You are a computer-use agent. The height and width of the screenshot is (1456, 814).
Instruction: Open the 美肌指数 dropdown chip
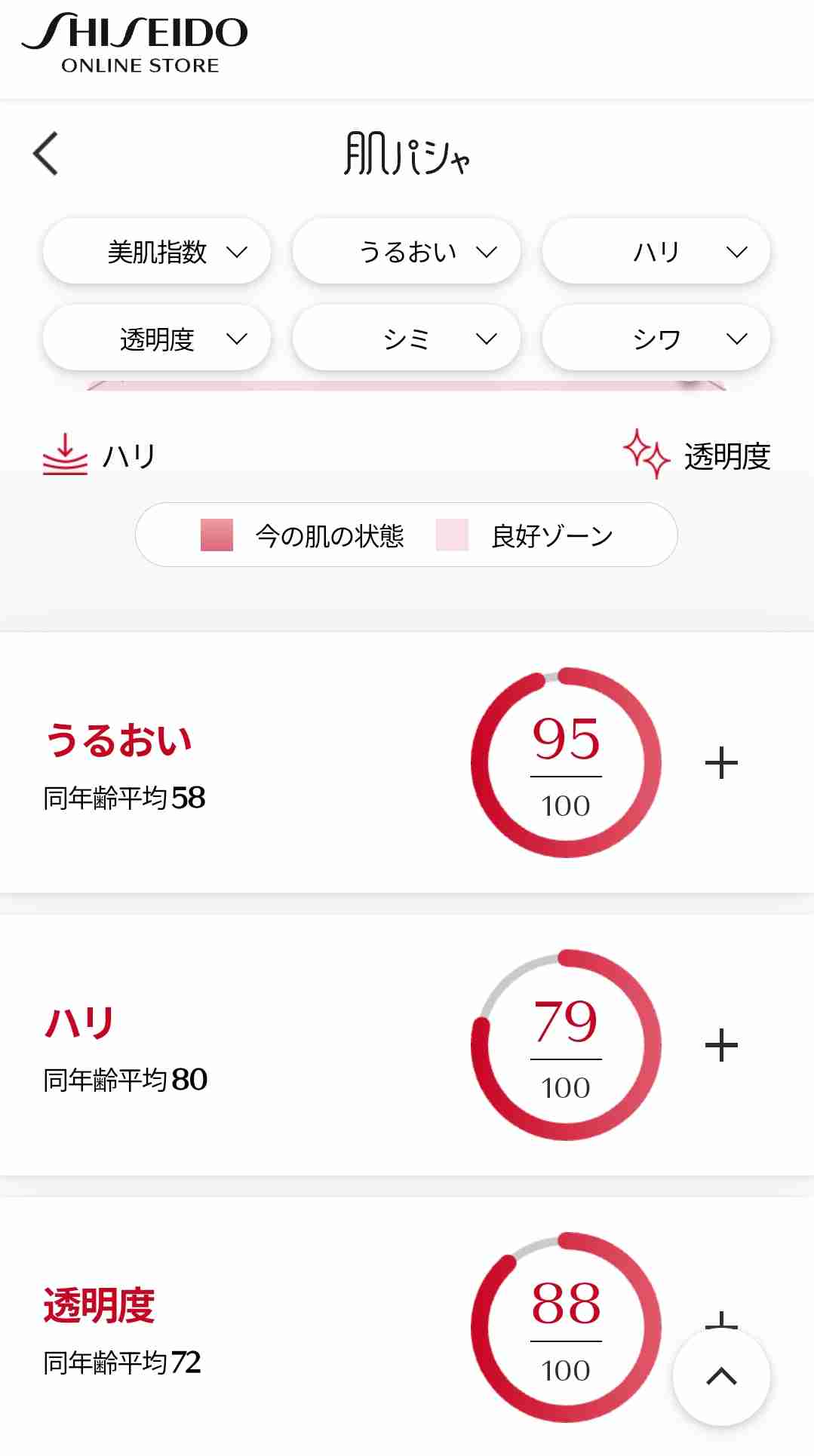(x=157, y=251)
